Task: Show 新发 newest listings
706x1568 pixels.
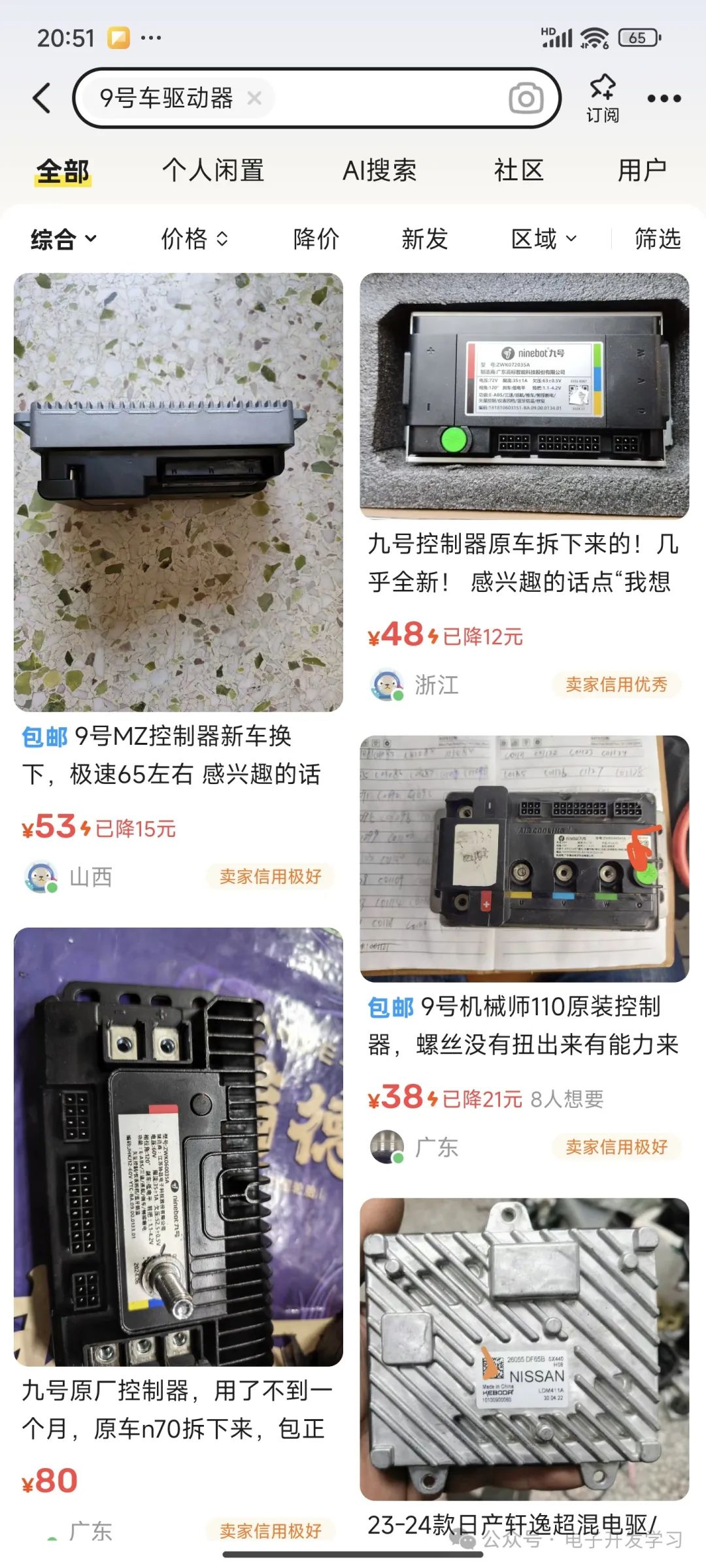Action: click(424, 239)
